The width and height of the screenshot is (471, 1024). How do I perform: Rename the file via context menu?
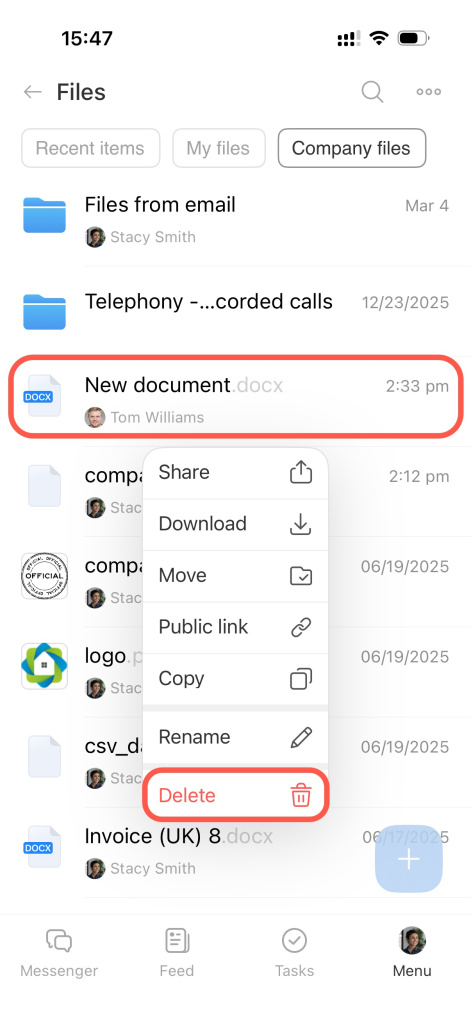coord(235,738)
